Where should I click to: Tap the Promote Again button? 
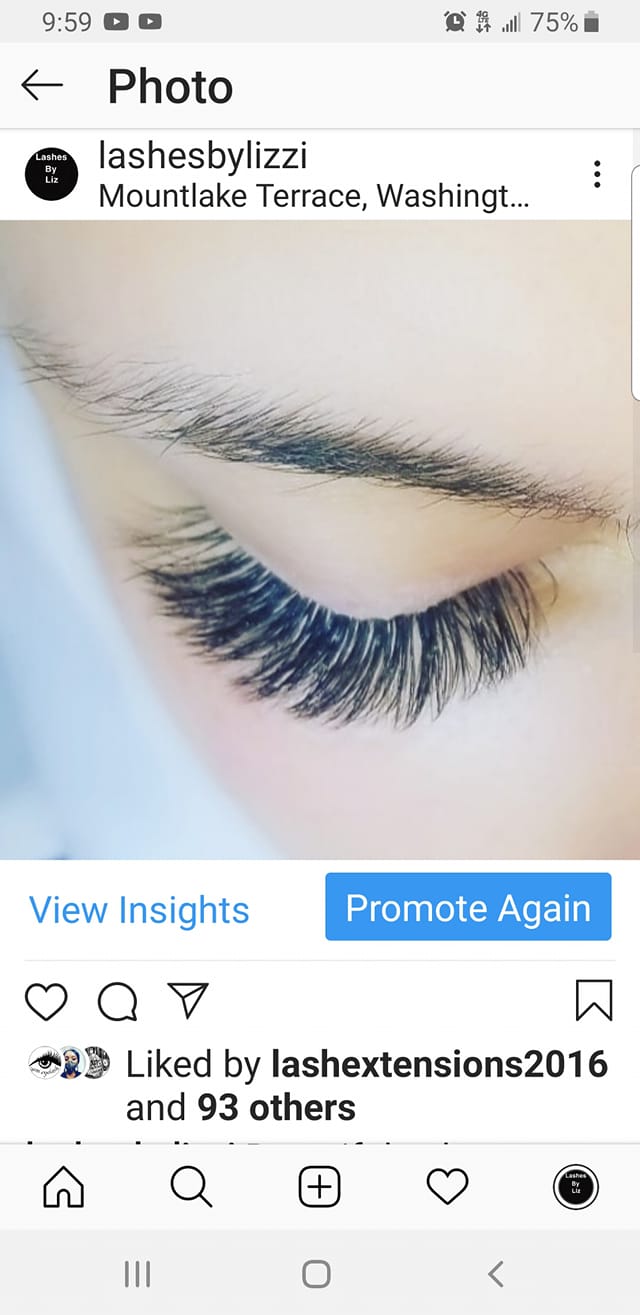coord(468,907)
